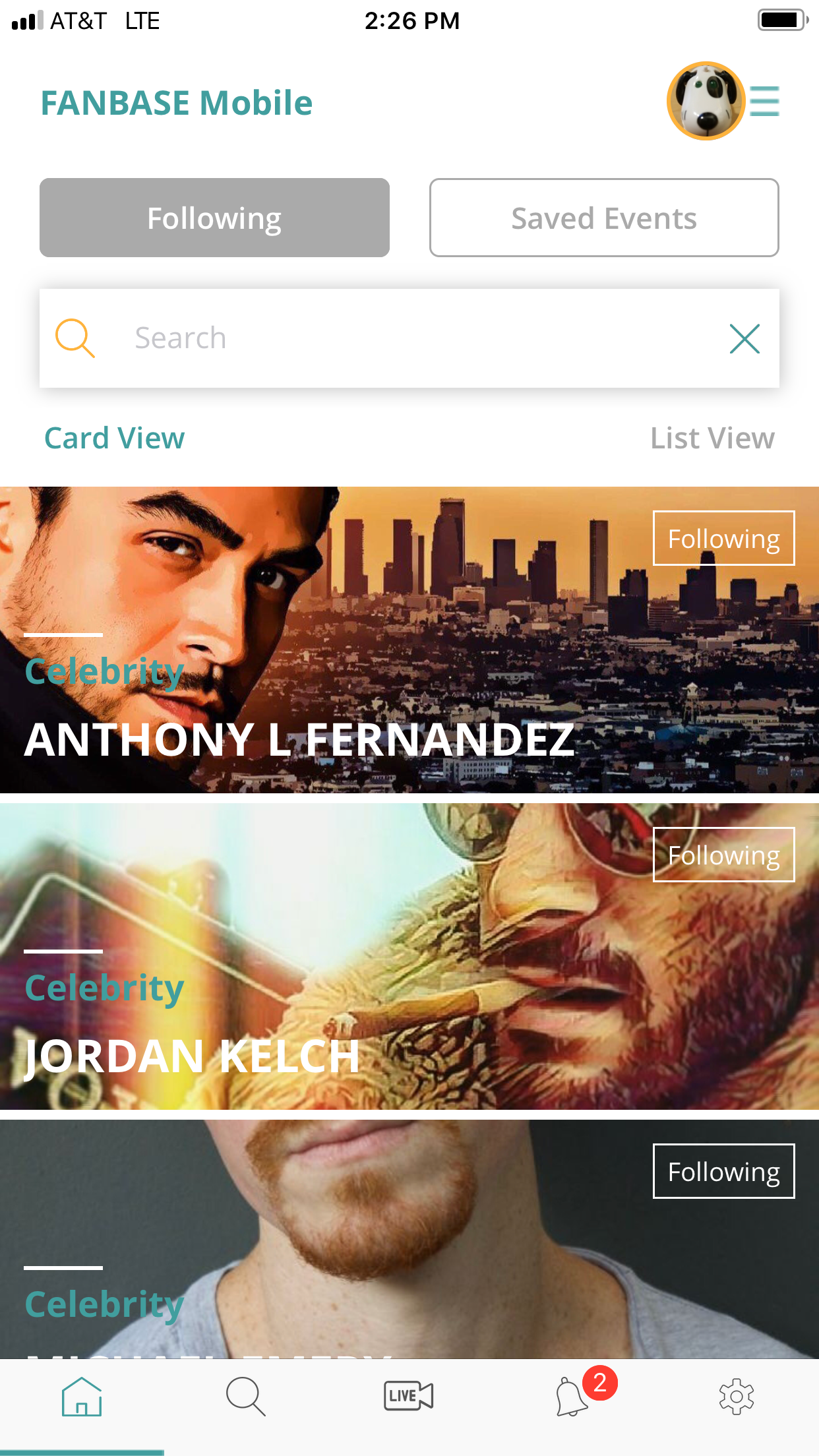The width and height of the screenshot is (819, 1456).
Task: Tap the Search input field
Action: click(x=409, y=338)
